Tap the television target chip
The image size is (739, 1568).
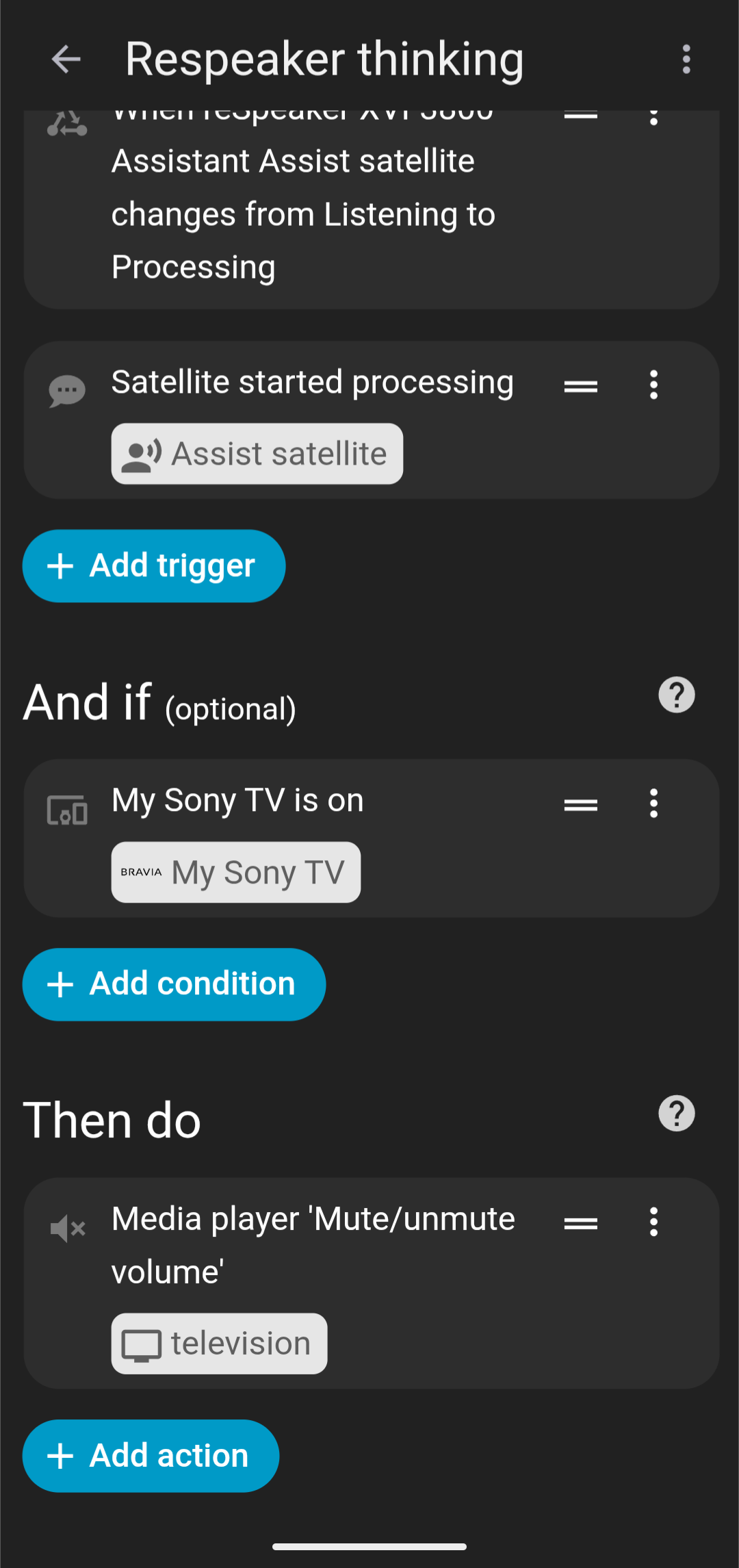pyautogui.click(x=219, y=1344)
